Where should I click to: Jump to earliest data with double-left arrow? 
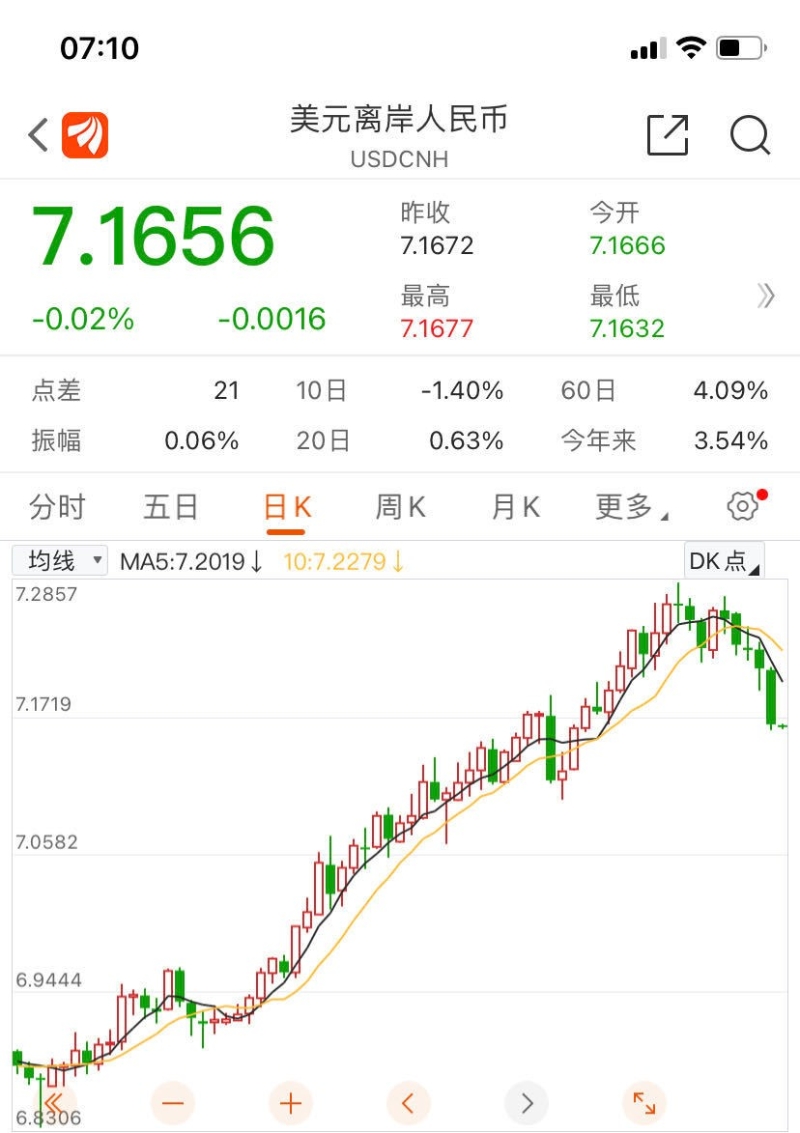54,1104
